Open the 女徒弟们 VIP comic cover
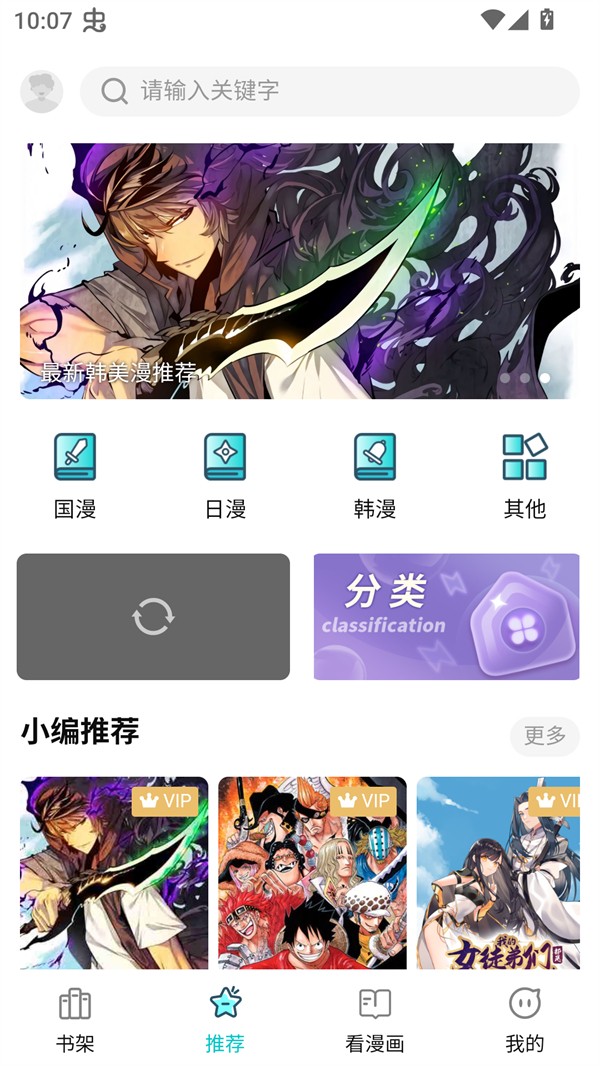This screenshot has height=1066, width=600. [x=498, y=872]
